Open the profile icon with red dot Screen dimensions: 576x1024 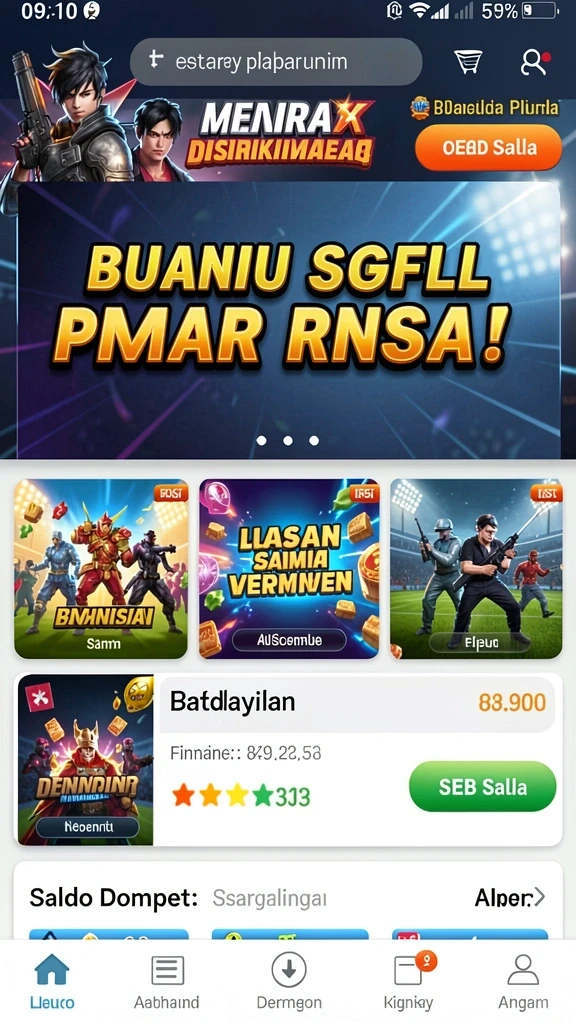[x=534, y=63]
